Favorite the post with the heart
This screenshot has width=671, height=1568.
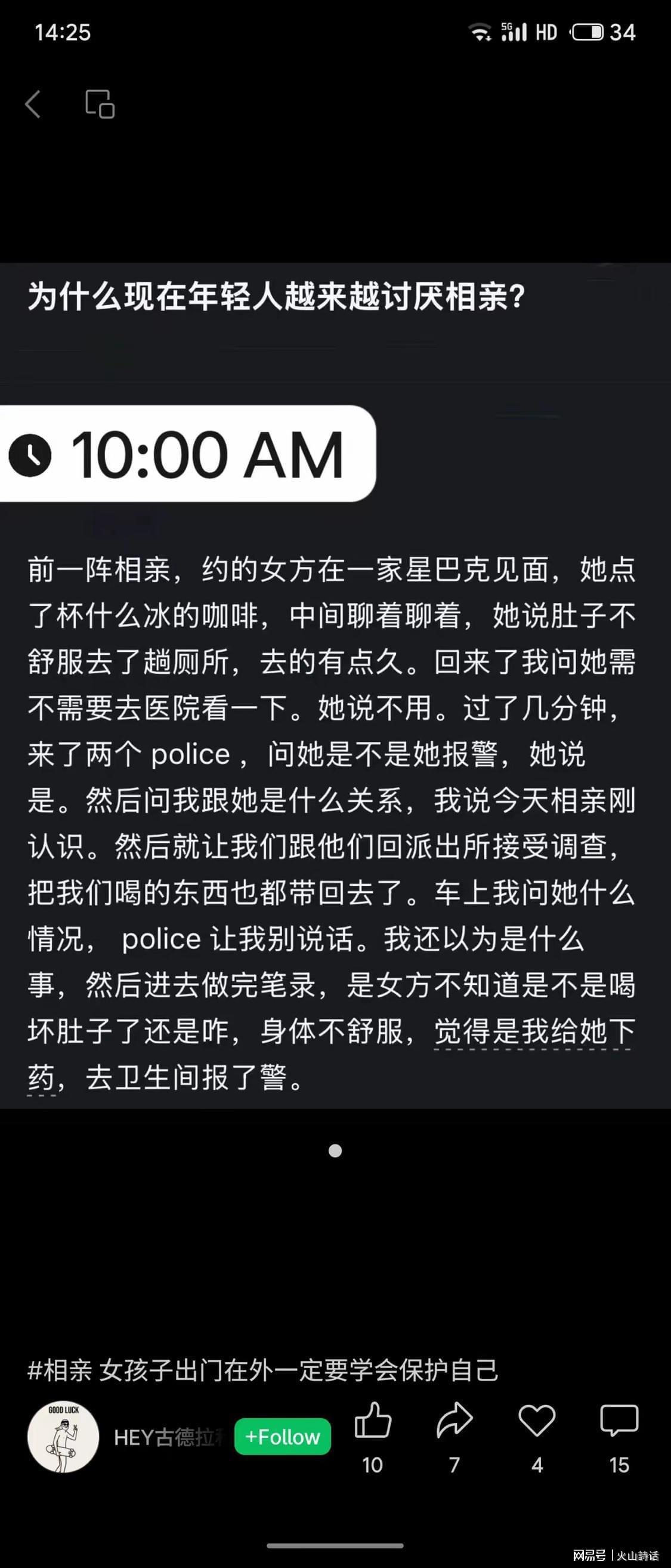(x=537, y=1421)
